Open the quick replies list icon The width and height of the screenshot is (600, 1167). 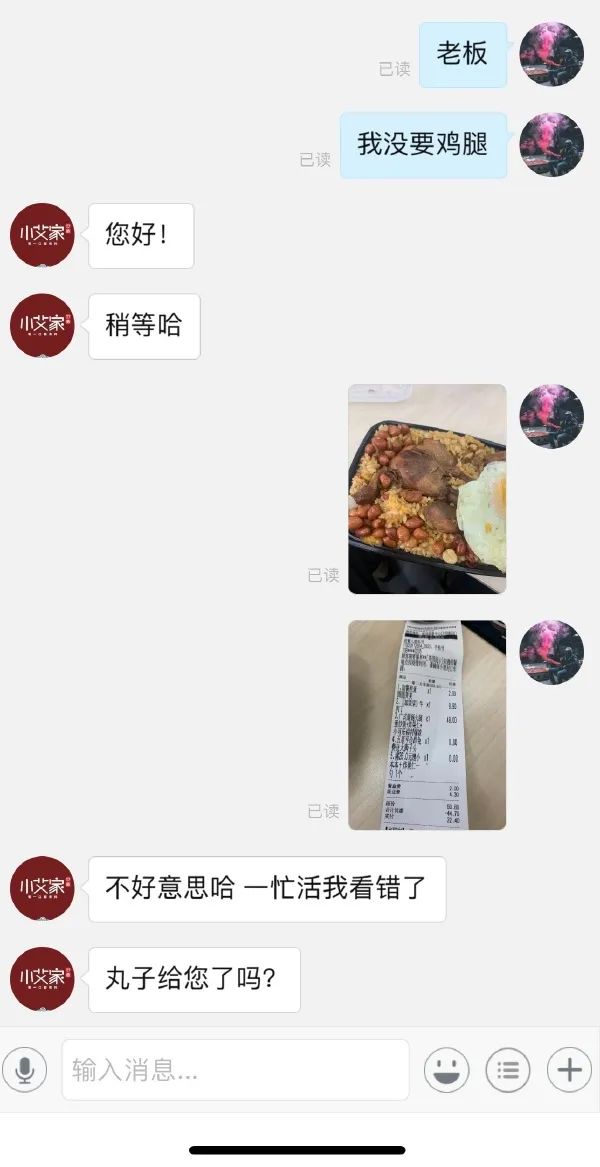coord(508,1071)
